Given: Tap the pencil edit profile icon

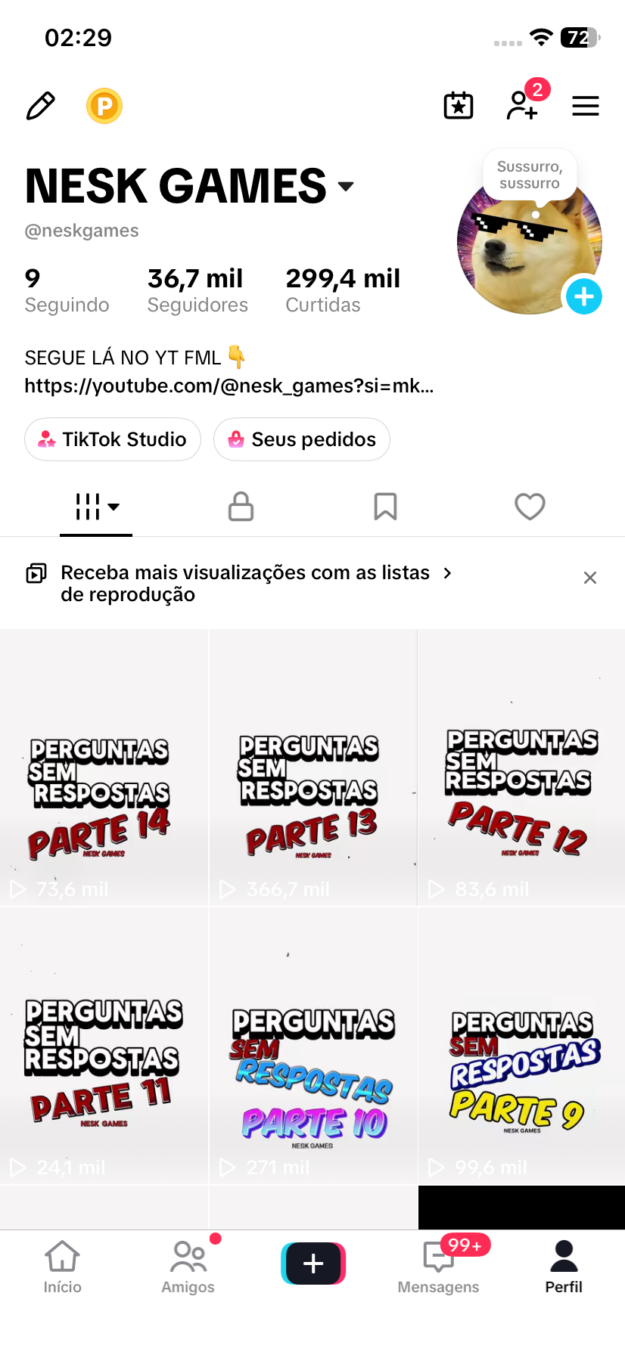Looking at the screenshot, I should 40,106.
